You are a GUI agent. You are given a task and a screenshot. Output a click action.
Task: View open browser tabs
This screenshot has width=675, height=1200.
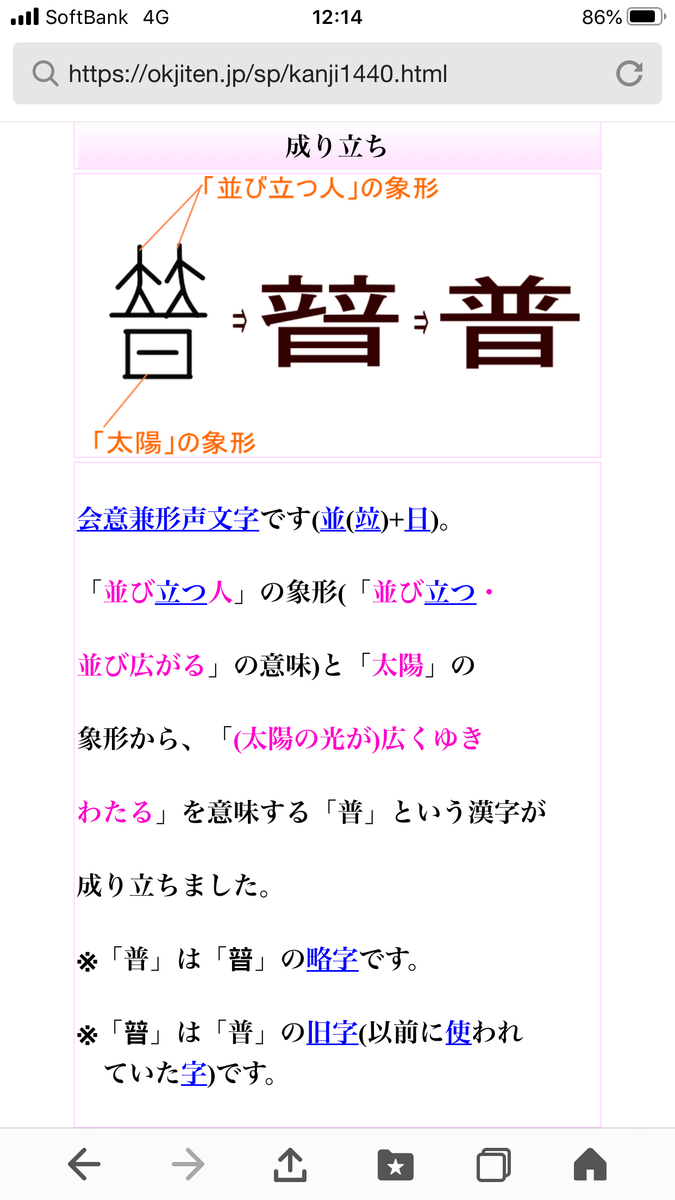(493, 1164)
